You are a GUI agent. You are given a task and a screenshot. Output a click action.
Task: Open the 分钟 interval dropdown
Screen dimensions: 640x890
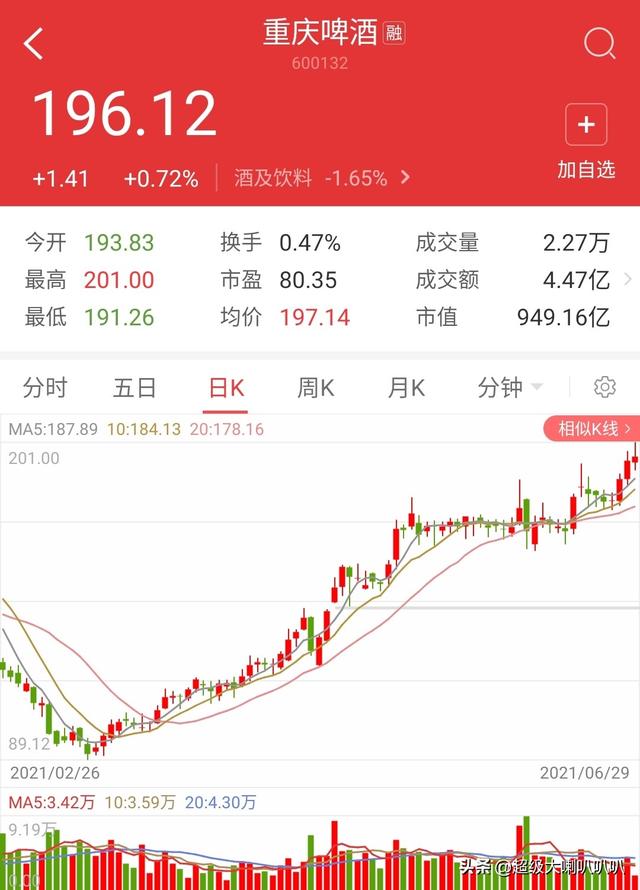click(x=510, y=388)
